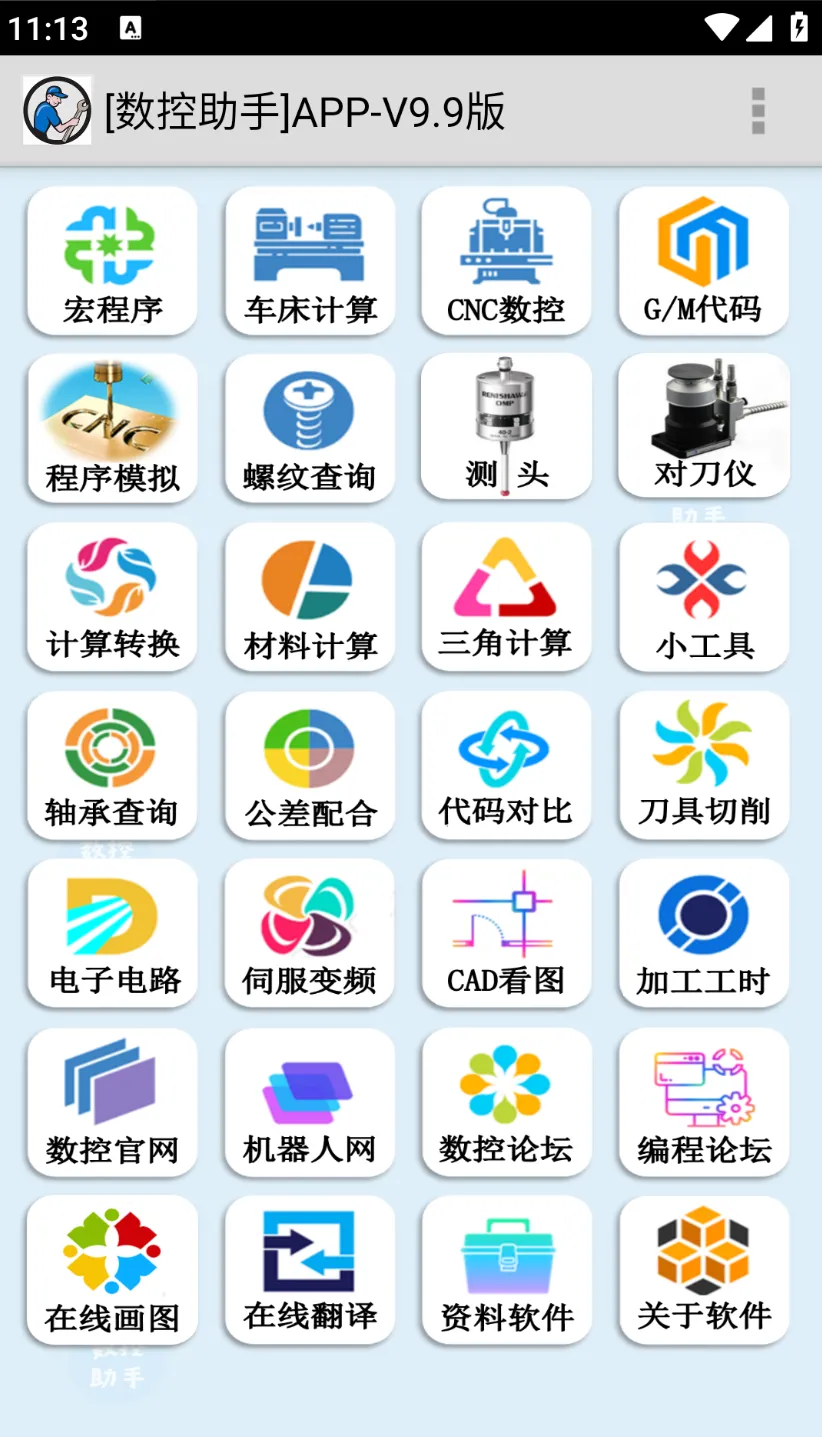Open 三角计算 triangle calculator

pyautogui.click(x=506, y=597)
